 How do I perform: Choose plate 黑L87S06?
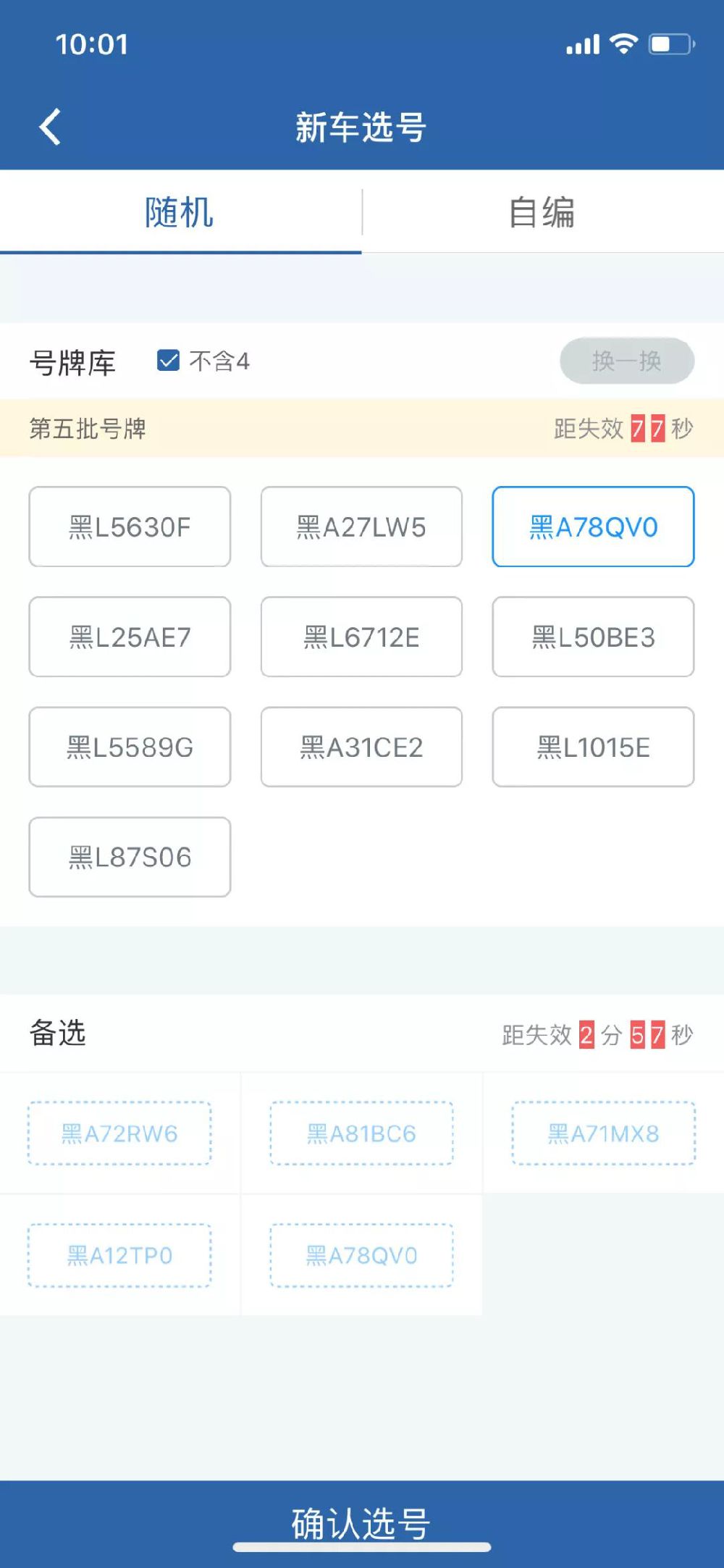tap(130, 858)
